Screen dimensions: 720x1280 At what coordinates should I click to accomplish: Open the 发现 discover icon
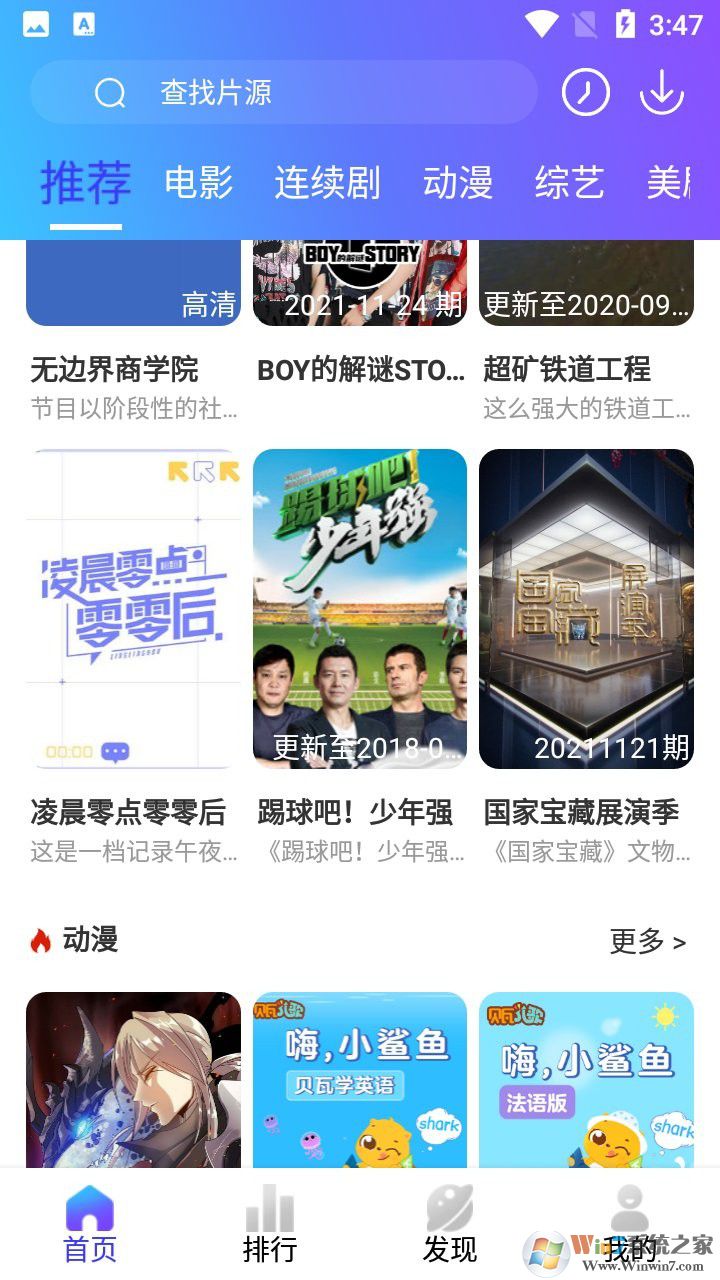click(450, 1210)
